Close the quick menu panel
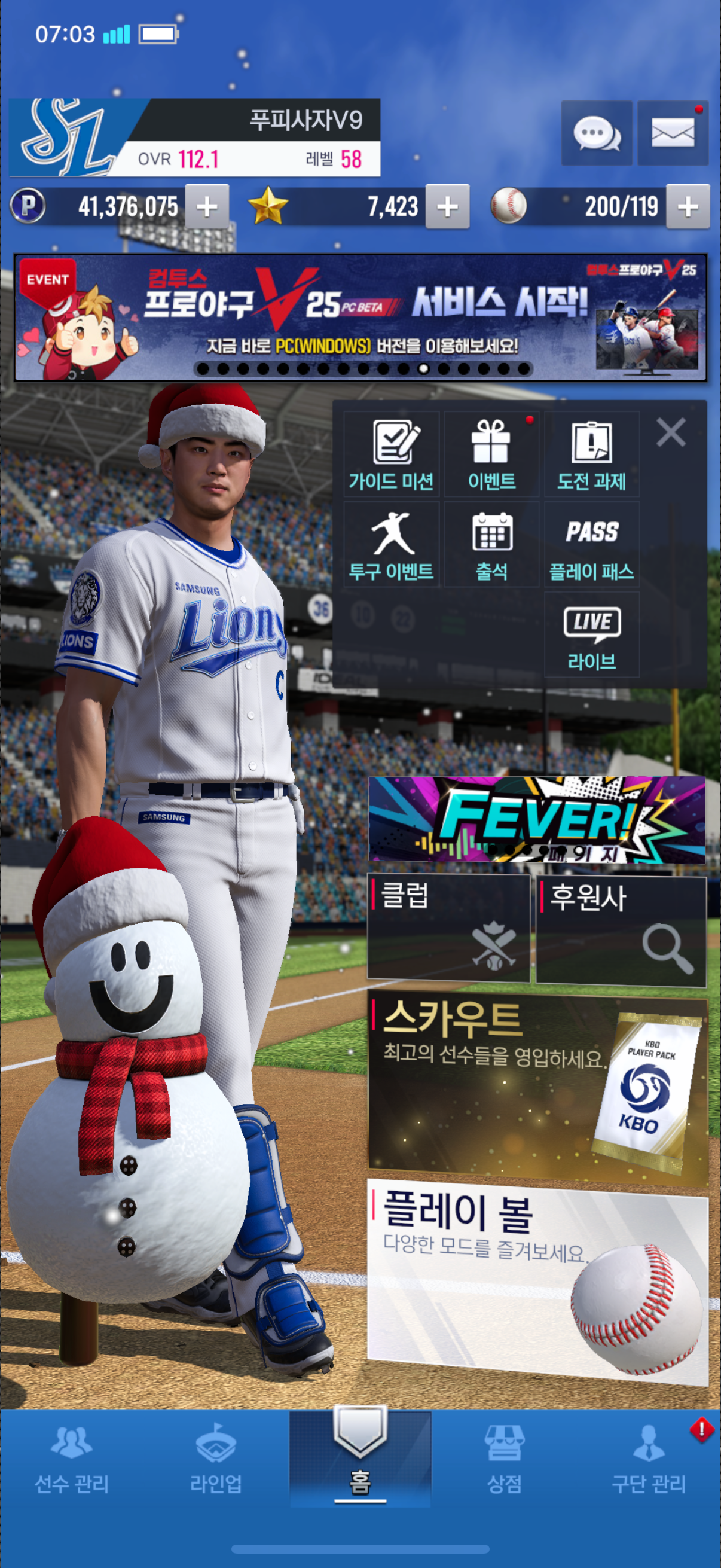The width and height of the screenshot is (721, 1568). (671, 433)
